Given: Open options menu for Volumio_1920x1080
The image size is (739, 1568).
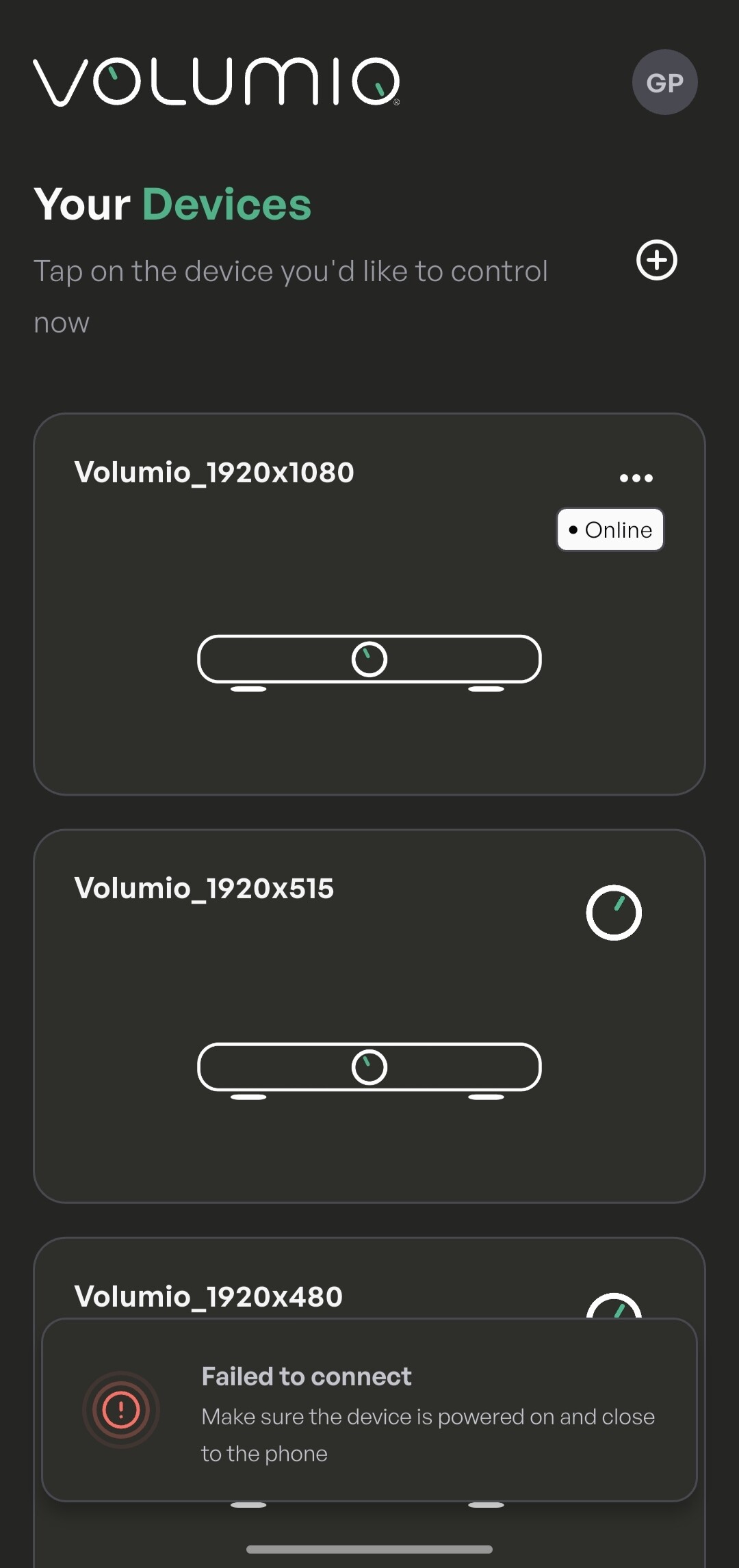Looking at the screenshot, I should pos(636,478).
